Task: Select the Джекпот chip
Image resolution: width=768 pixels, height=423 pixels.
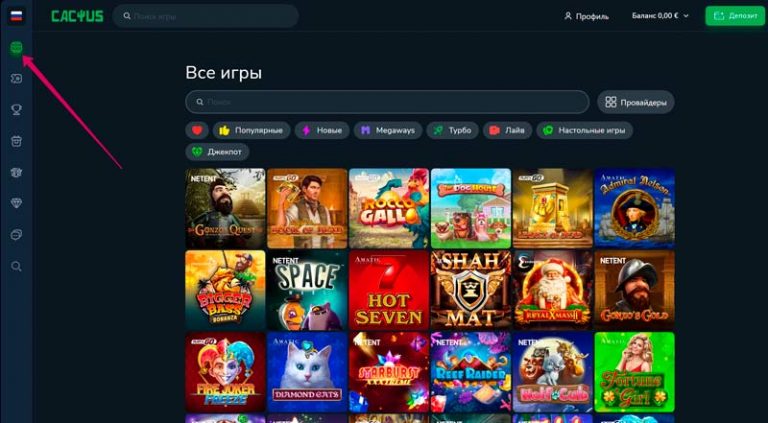Action: point(217,152)
